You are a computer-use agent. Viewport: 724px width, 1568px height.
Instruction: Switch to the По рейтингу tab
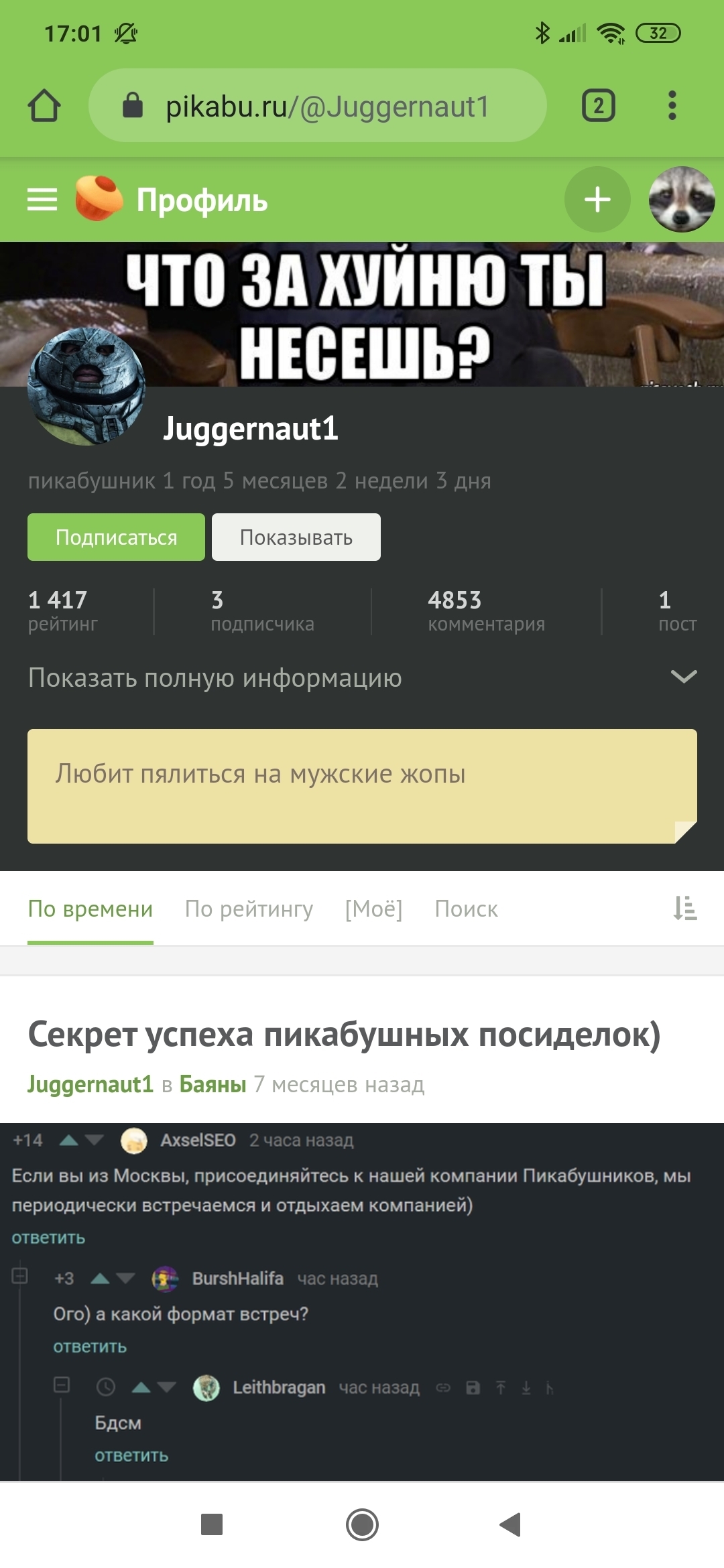pos(249,909)
